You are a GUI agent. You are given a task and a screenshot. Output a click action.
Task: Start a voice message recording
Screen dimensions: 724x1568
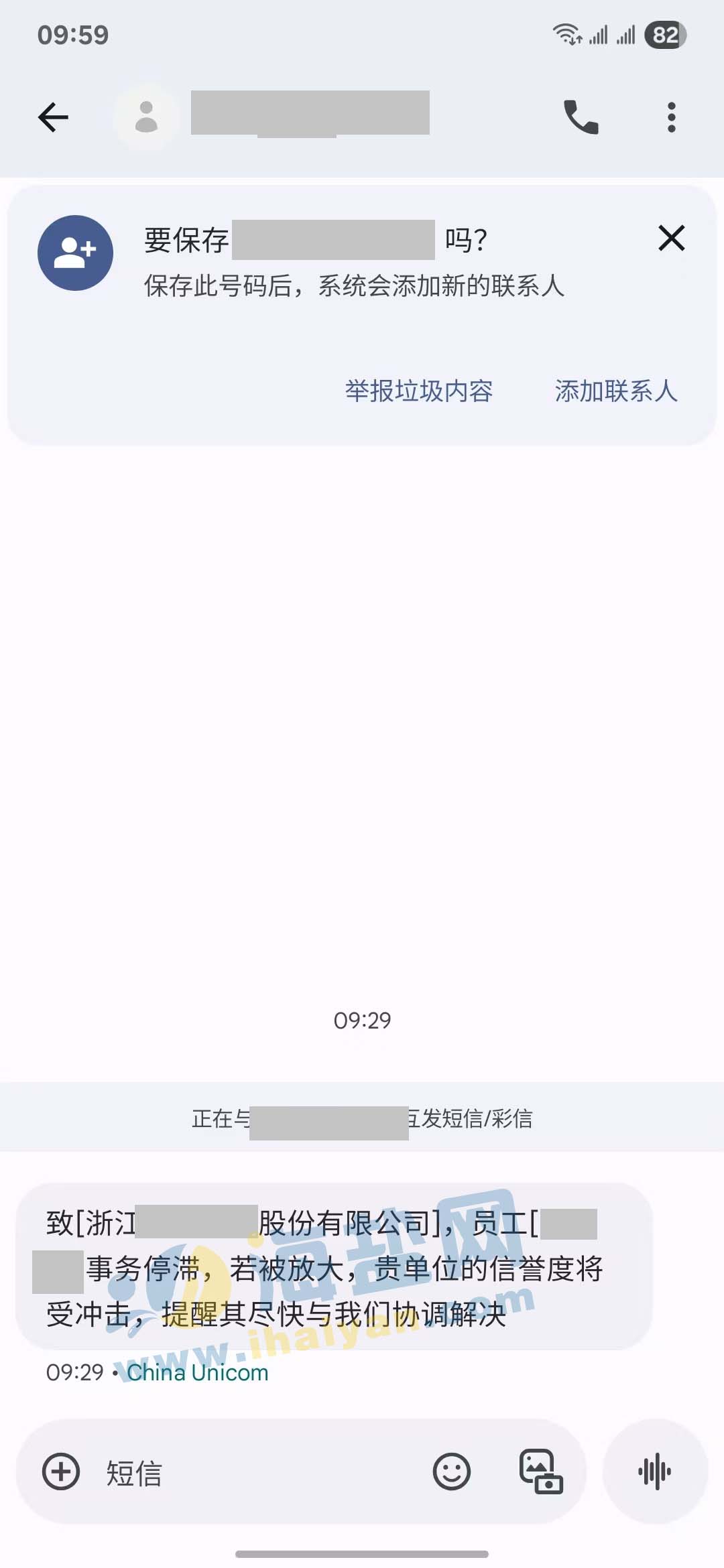pos(655,1472)
